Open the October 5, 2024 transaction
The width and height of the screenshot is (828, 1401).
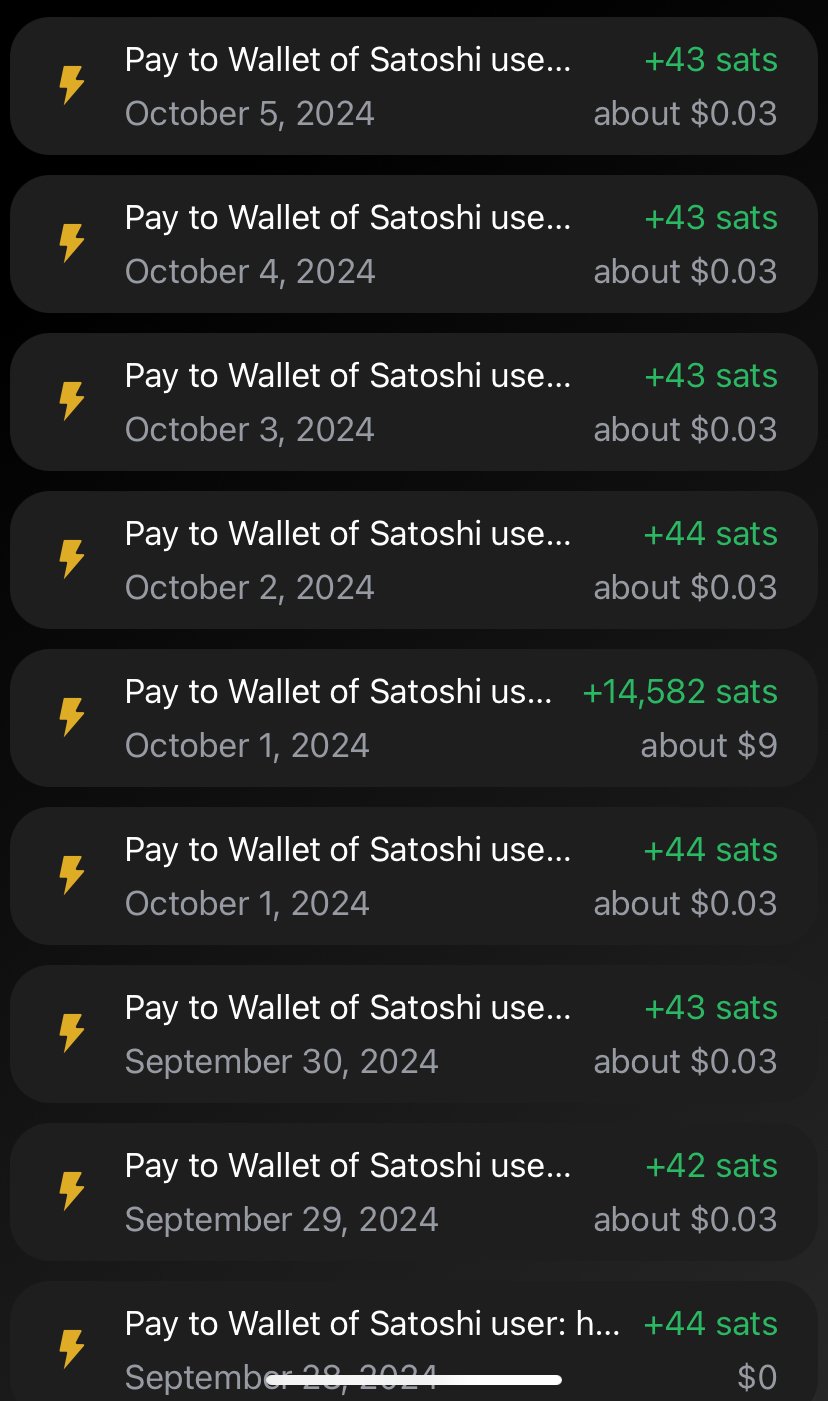(414, 86)
